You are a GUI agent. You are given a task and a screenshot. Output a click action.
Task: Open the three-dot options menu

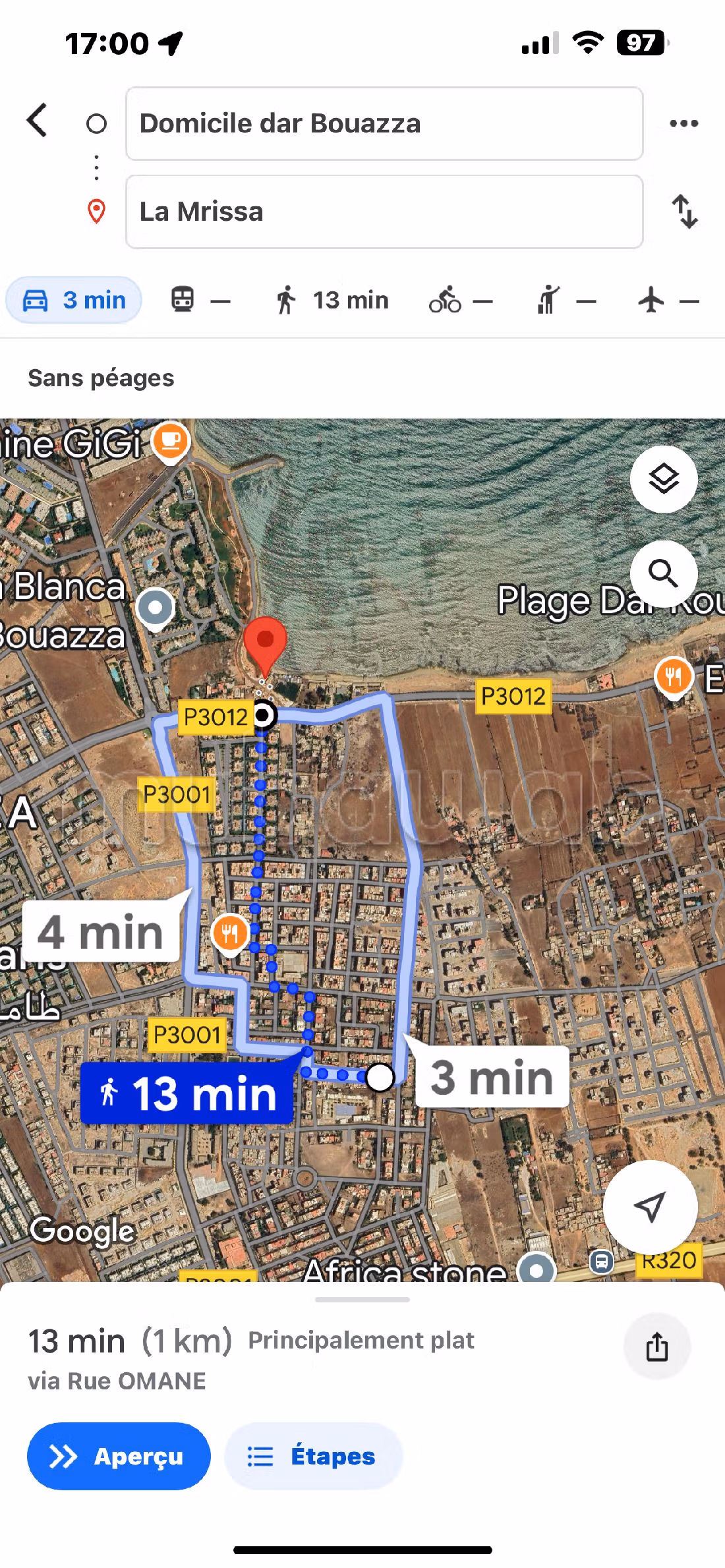[x=683, y=123]
